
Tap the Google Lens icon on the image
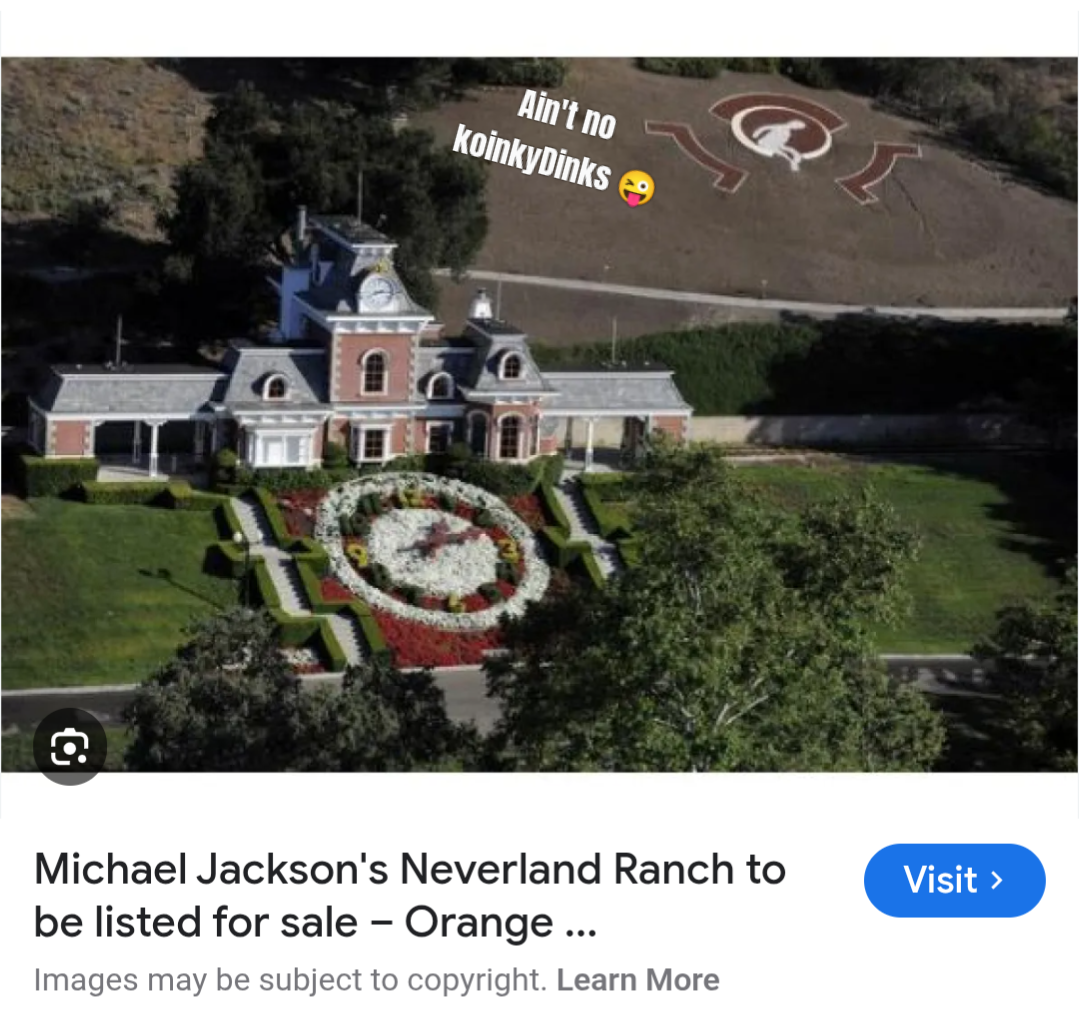(69, 746)
